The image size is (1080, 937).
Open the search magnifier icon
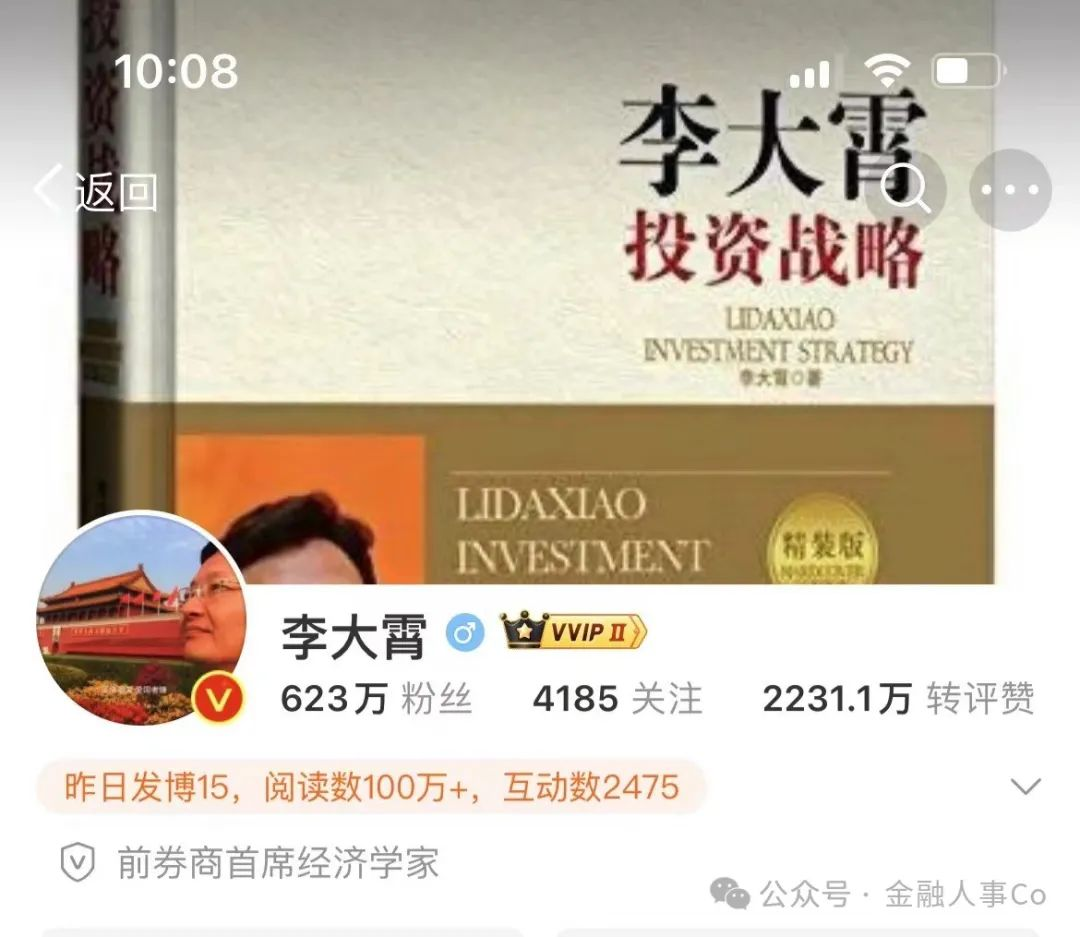[905, 190]
